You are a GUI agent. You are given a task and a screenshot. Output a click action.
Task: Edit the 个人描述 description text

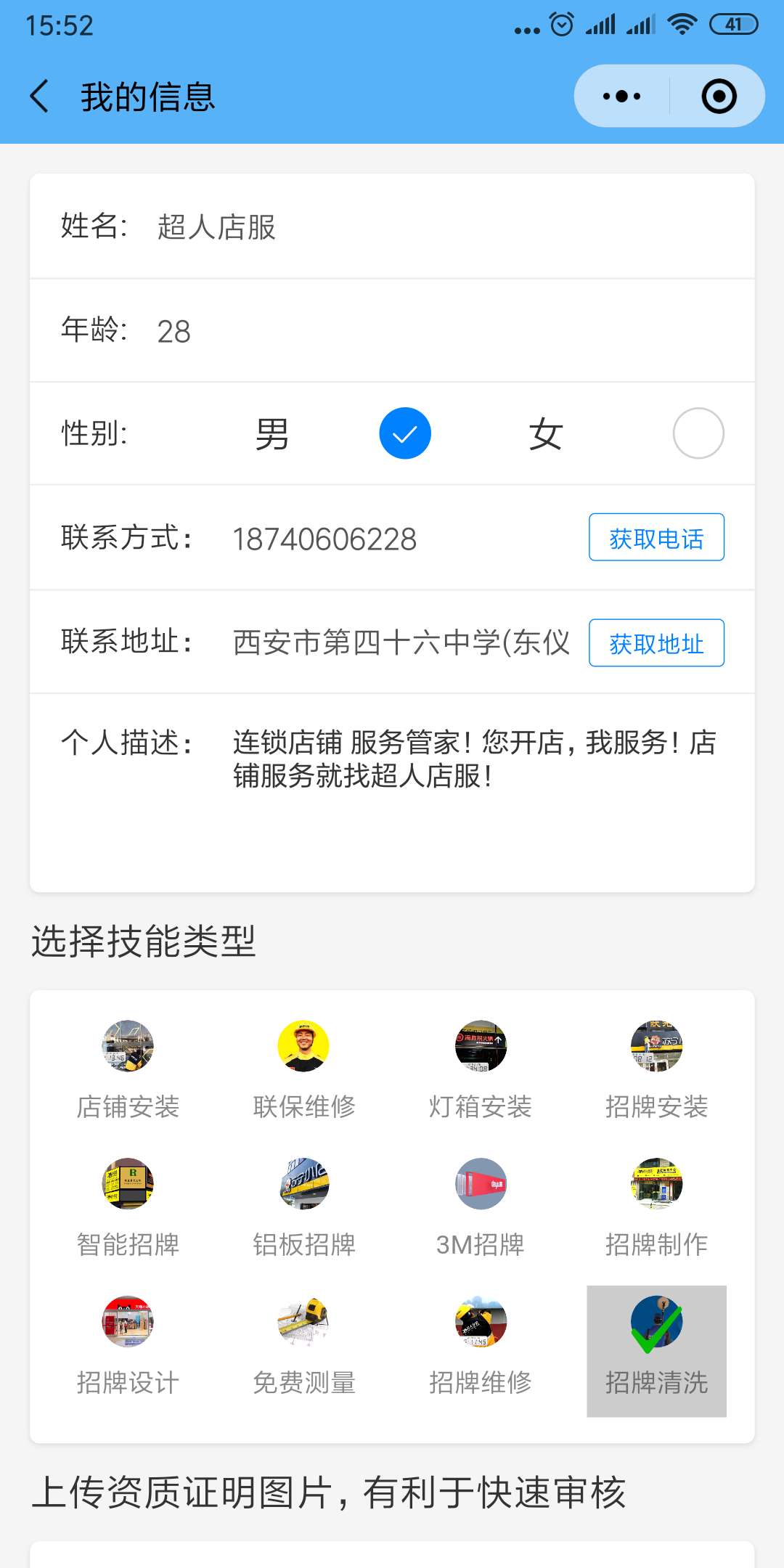(x=475, y=759)
